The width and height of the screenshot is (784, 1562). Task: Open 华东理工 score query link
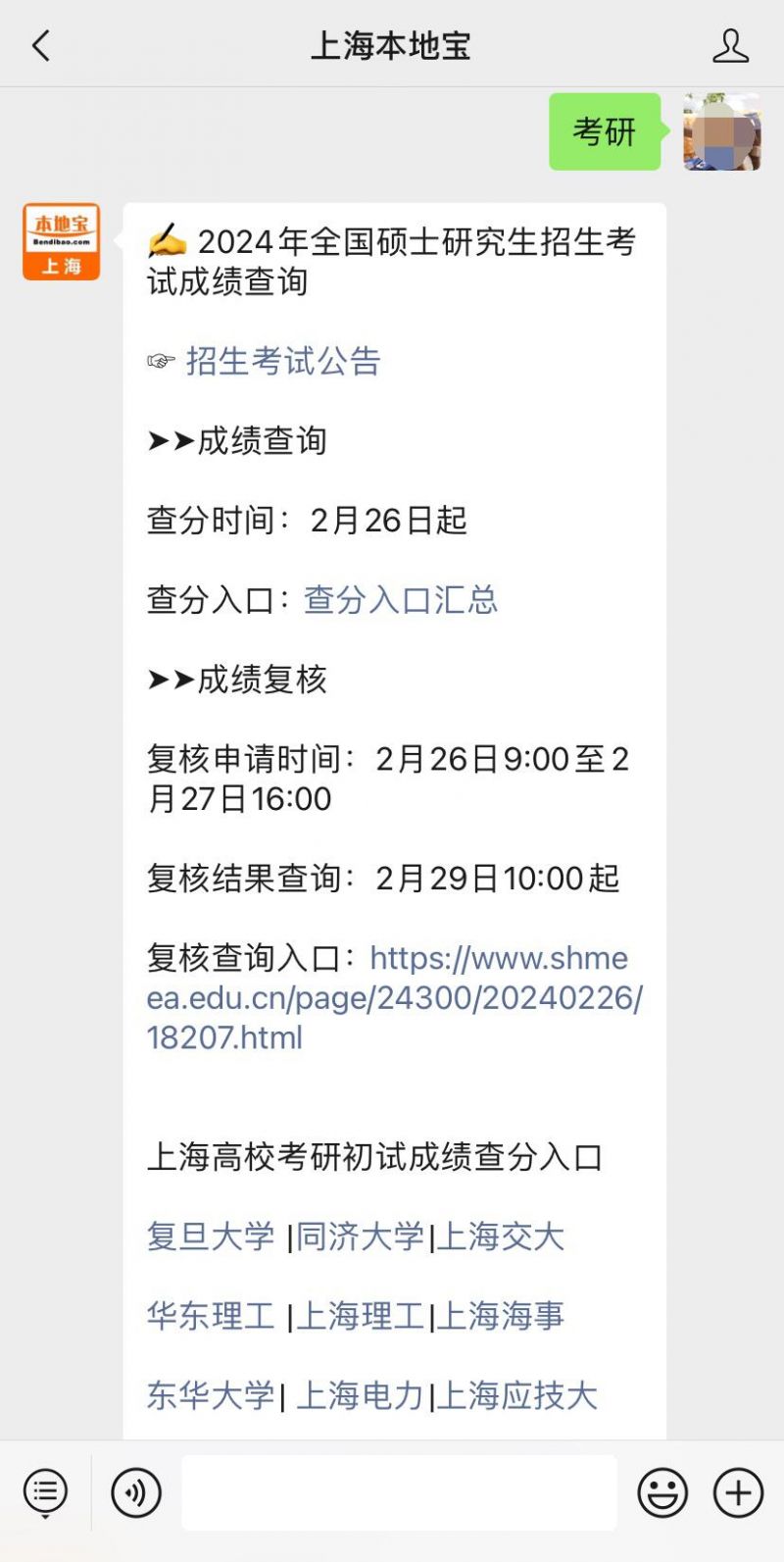[x=211, y=1316]
